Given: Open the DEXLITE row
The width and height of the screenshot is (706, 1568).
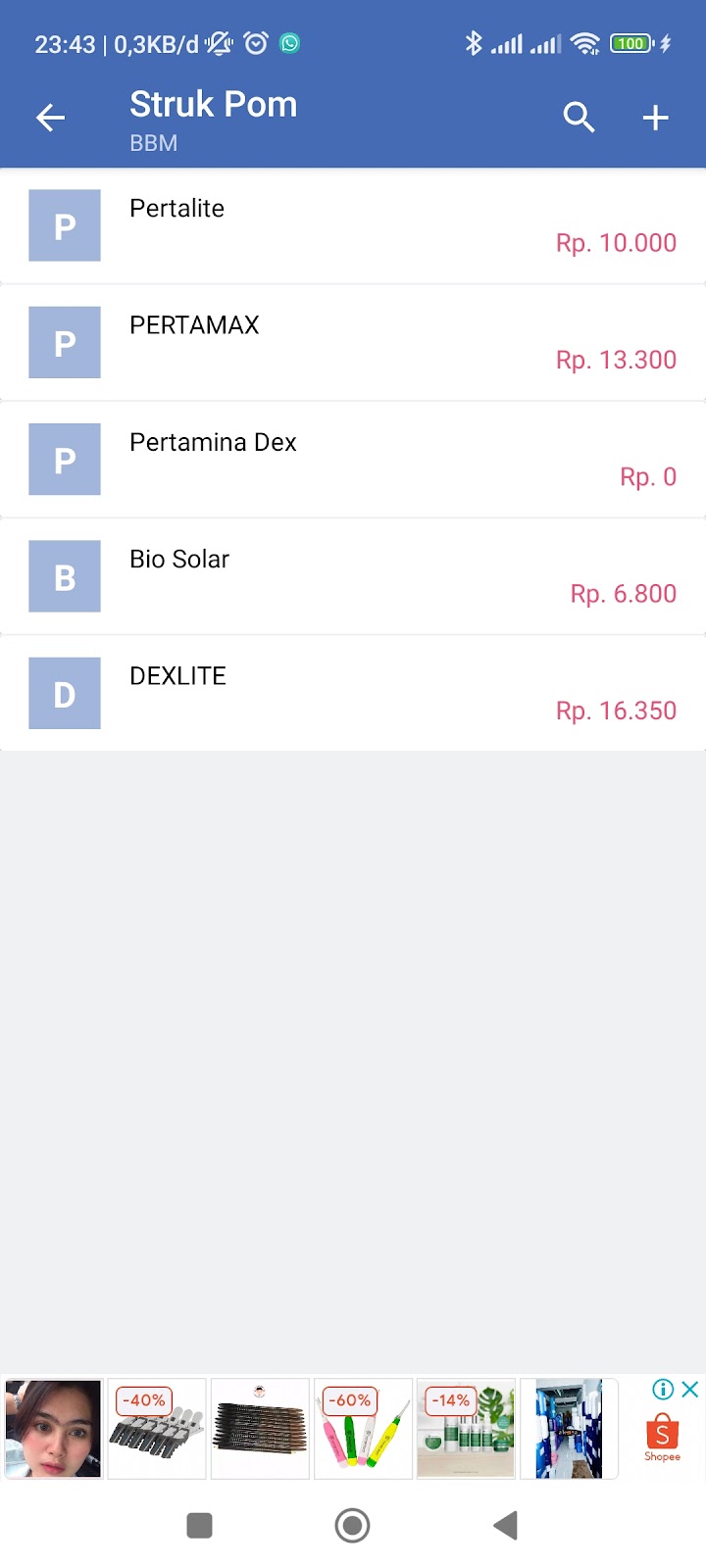Looking at the screenshot, I should 353,693.
